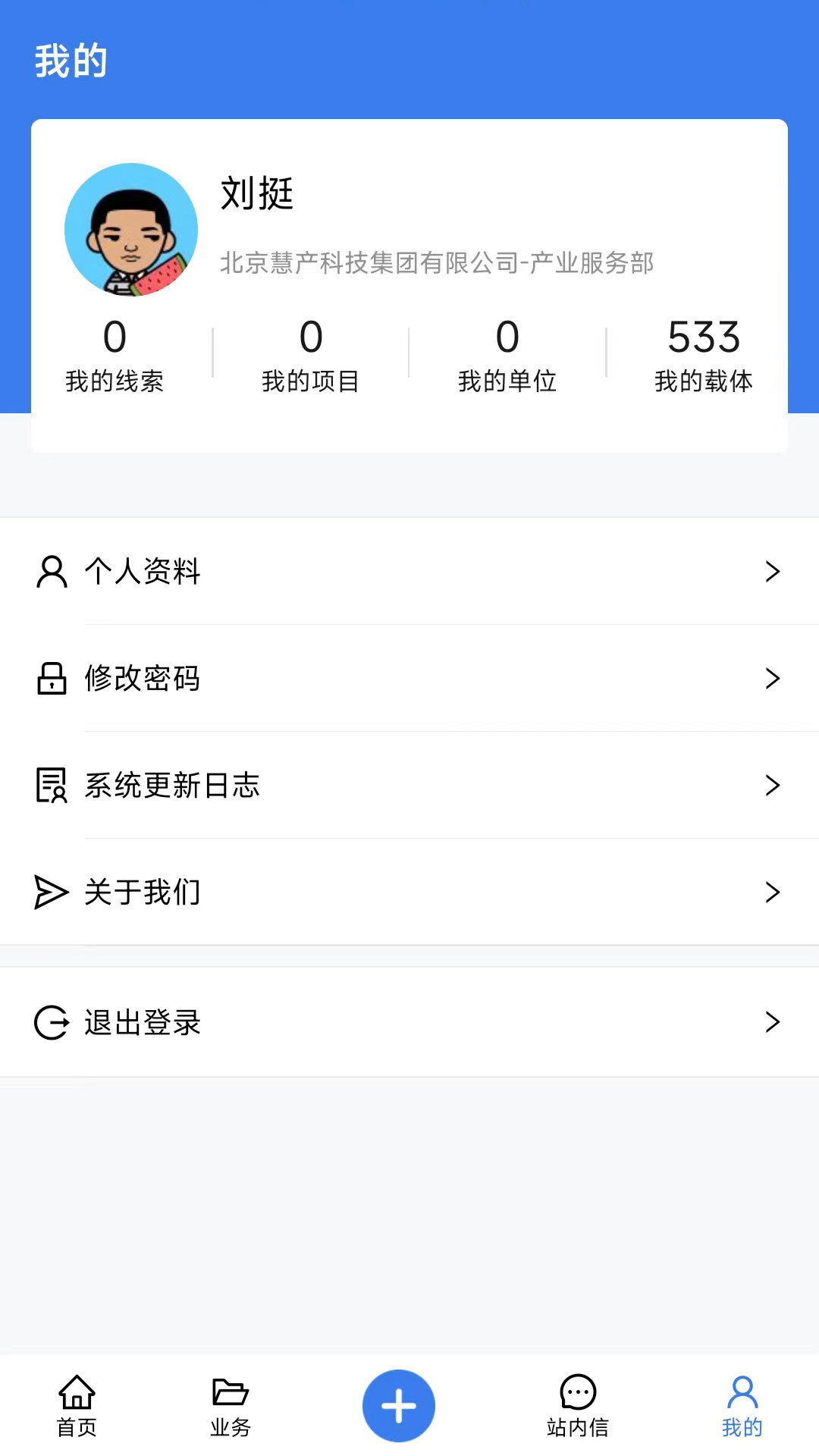Tap the blue plus button to create new
This screenshot has height=1456, width=819.
pyautogui.click(x=398, y=1404)
